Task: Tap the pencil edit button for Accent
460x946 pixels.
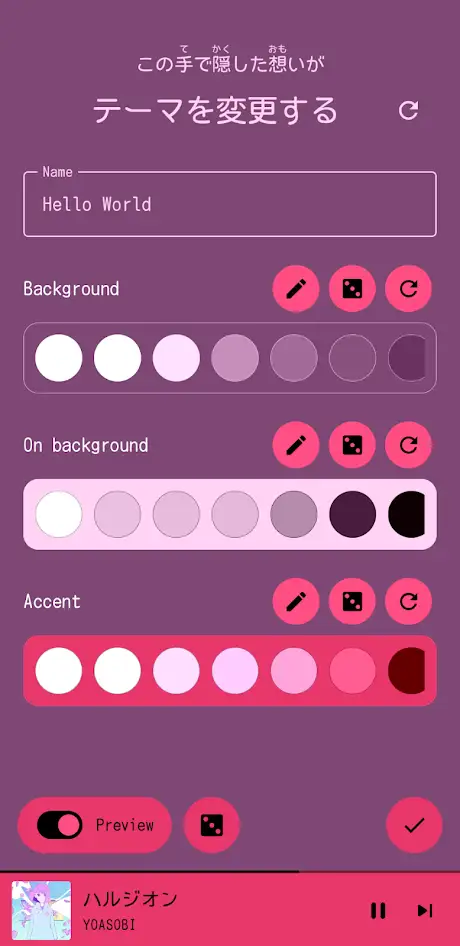Action: [x=296, y=602]
